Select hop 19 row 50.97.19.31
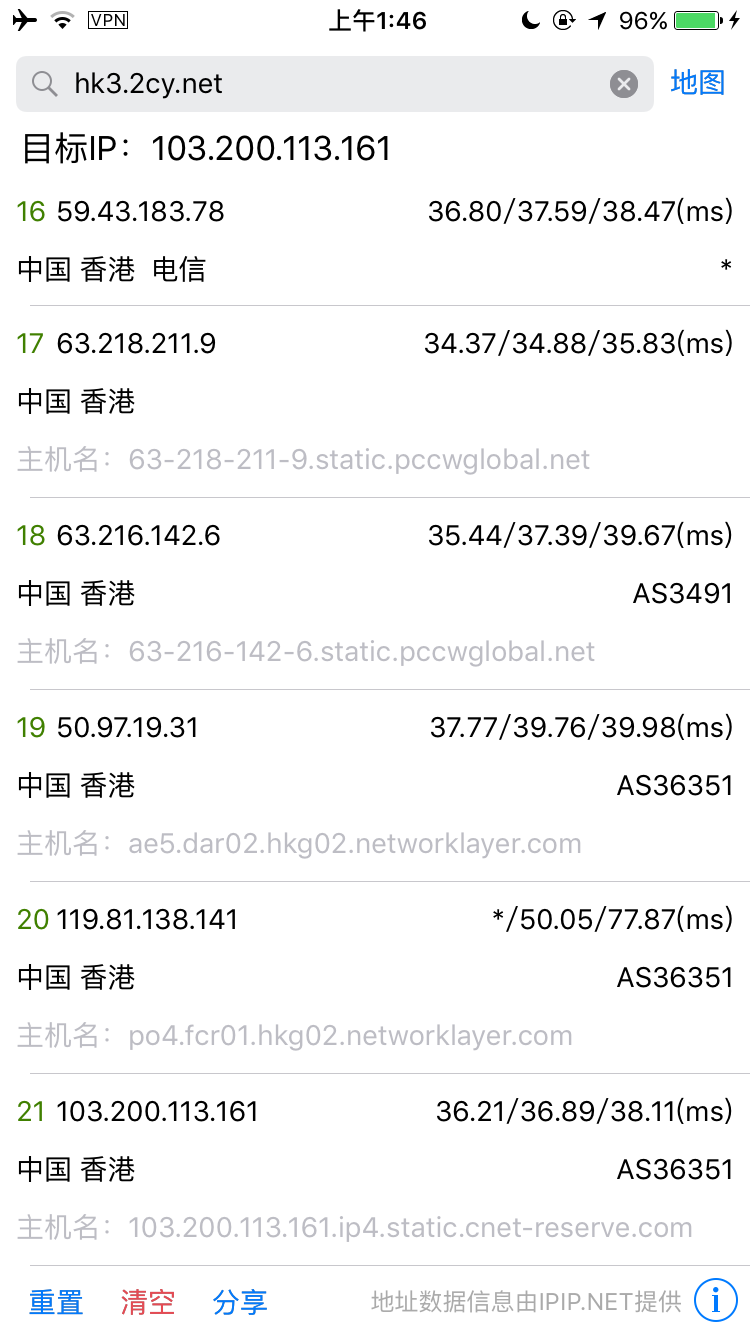The image size is (750, 1334). click(375, 785)
